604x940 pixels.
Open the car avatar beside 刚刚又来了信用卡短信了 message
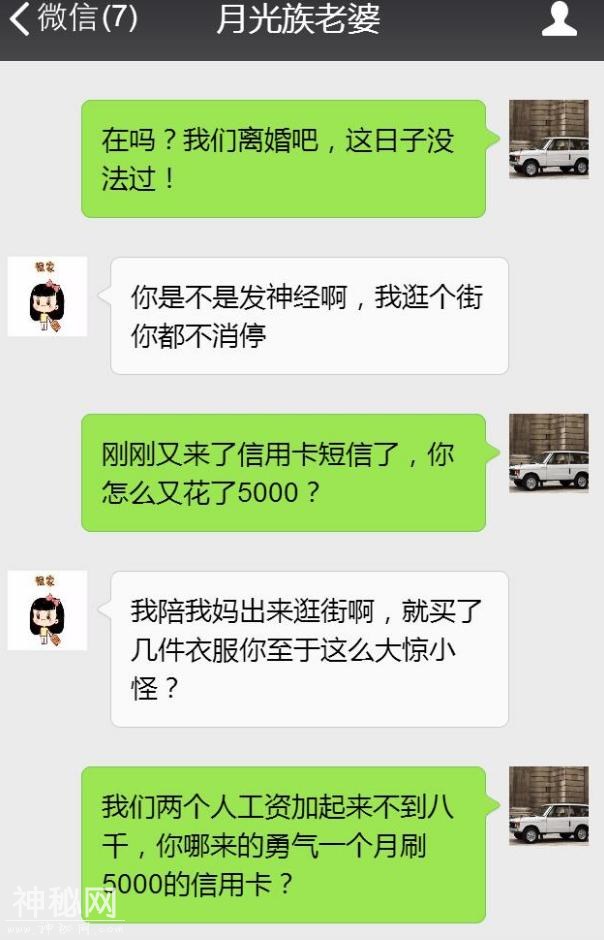(548, 454)
